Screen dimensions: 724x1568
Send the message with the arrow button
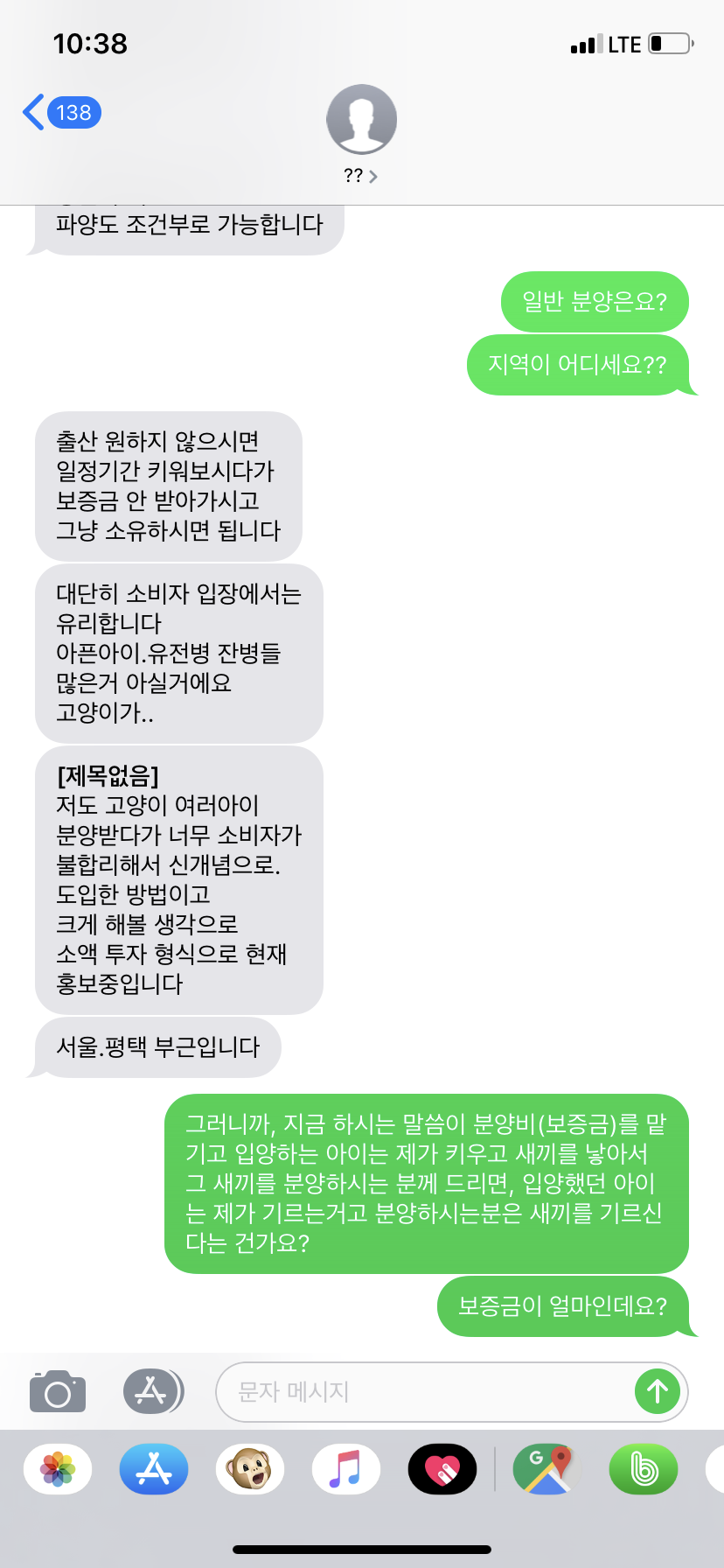click(x=658, y=1391)
